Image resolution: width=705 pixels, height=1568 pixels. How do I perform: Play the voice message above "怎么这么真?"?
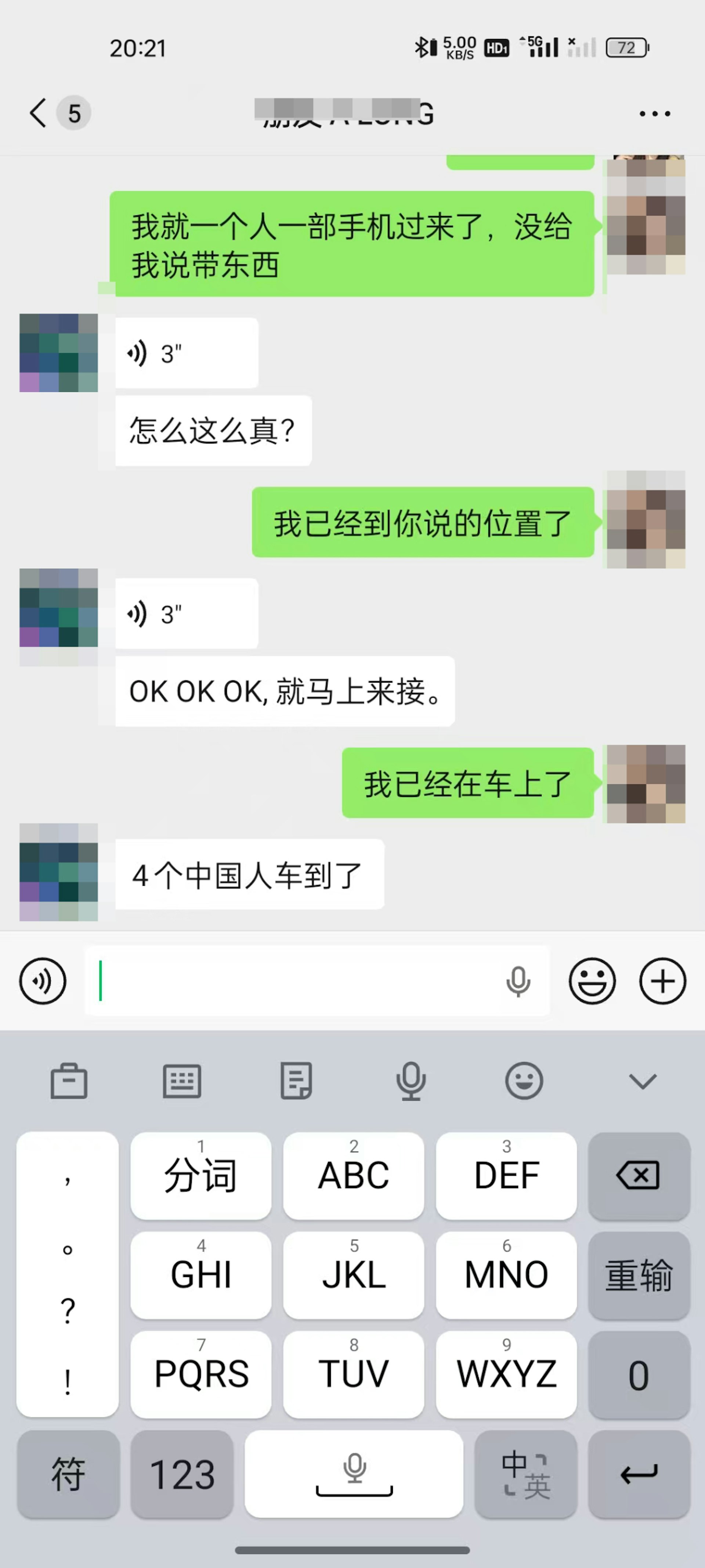click(x=186, y=353)
